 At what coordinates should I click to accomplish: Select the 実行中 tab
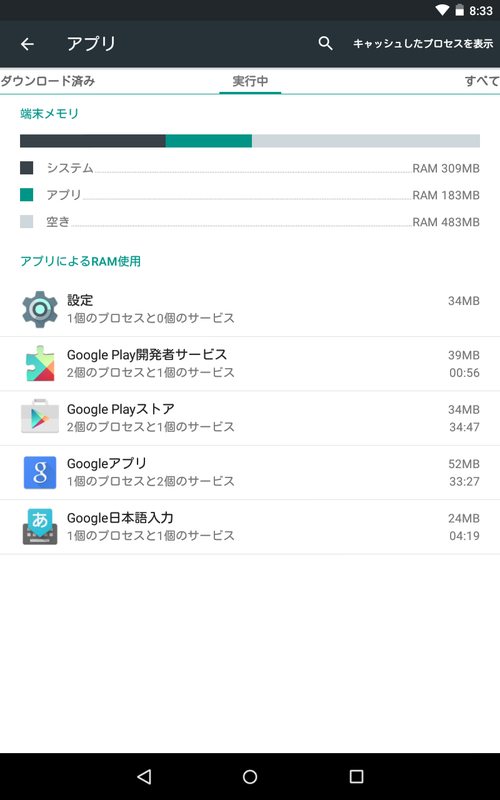point(250,81)
